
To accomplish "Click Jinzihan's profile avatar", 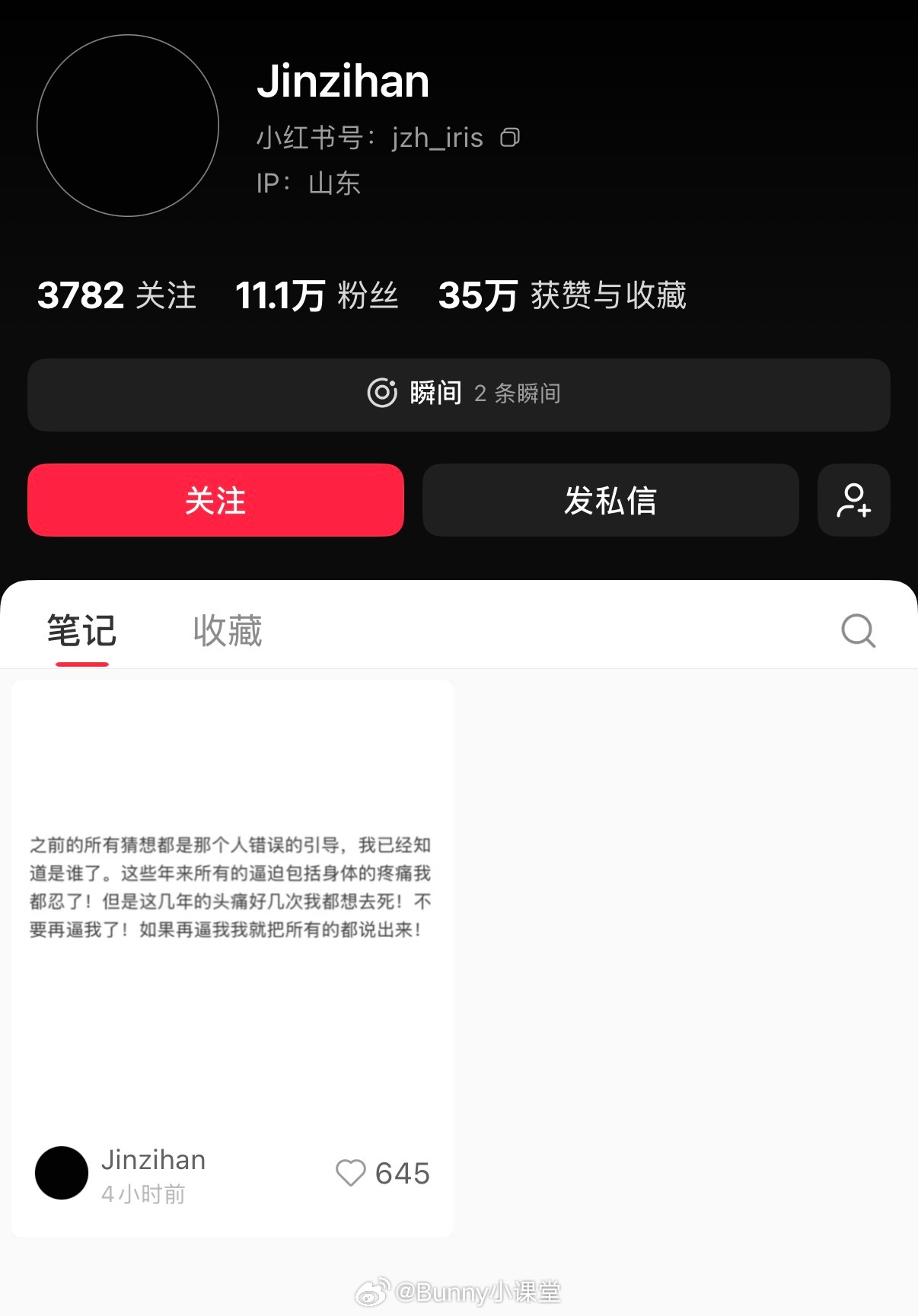I will click(x=128, y=125).
